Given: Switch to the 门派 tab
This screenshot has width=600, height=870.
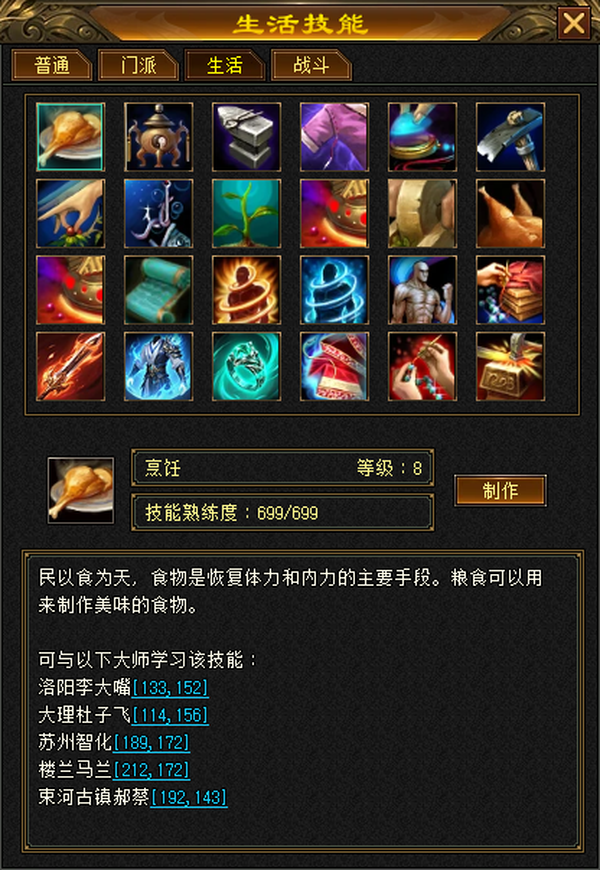Looking at the screenshot, I should click(138, 65).
